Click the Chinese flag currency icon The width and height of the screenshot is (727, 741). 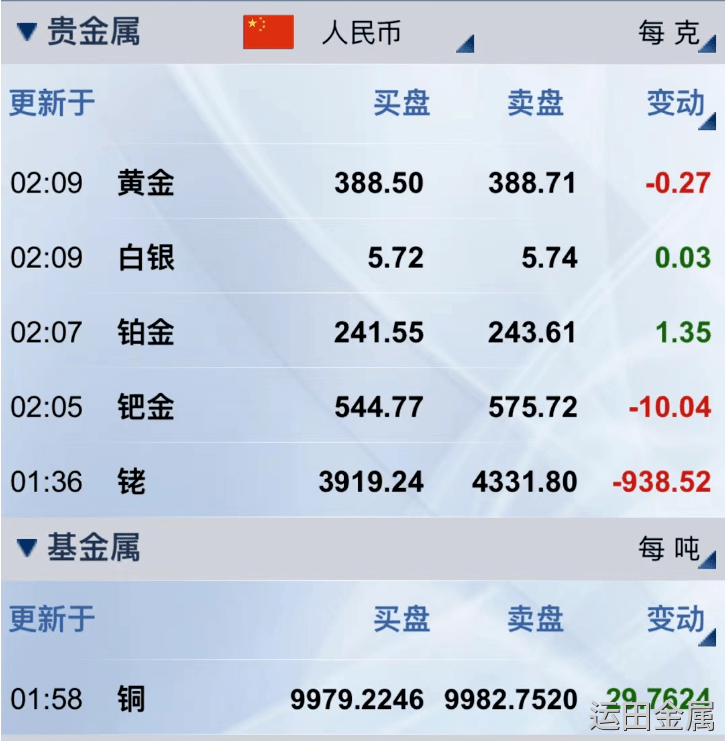tap(268, 31)
